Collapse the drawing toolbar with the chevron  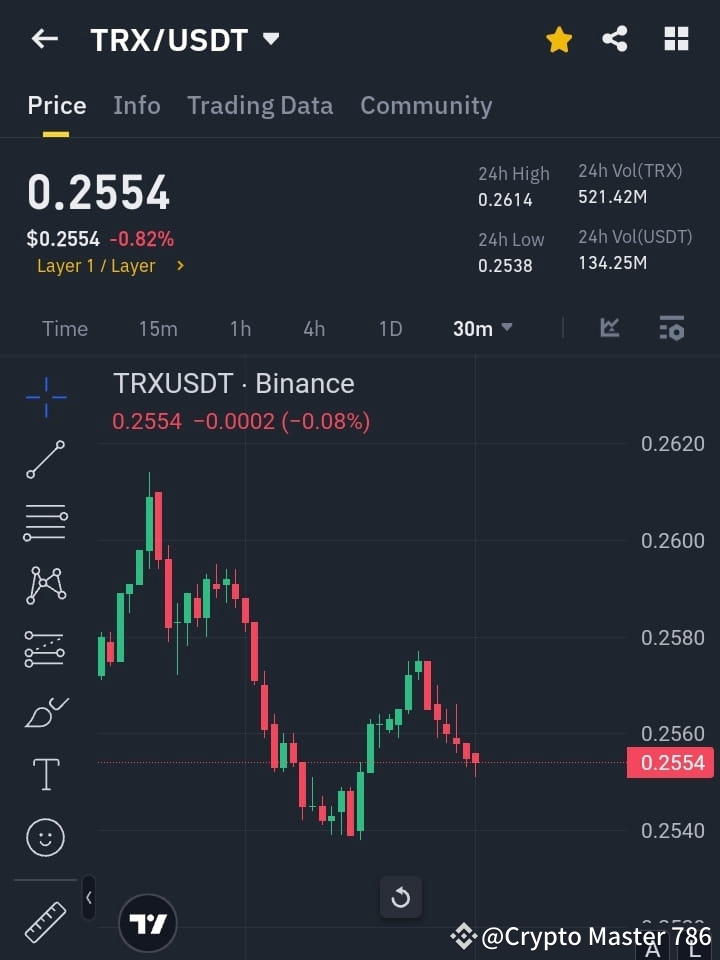click(88, 898)
